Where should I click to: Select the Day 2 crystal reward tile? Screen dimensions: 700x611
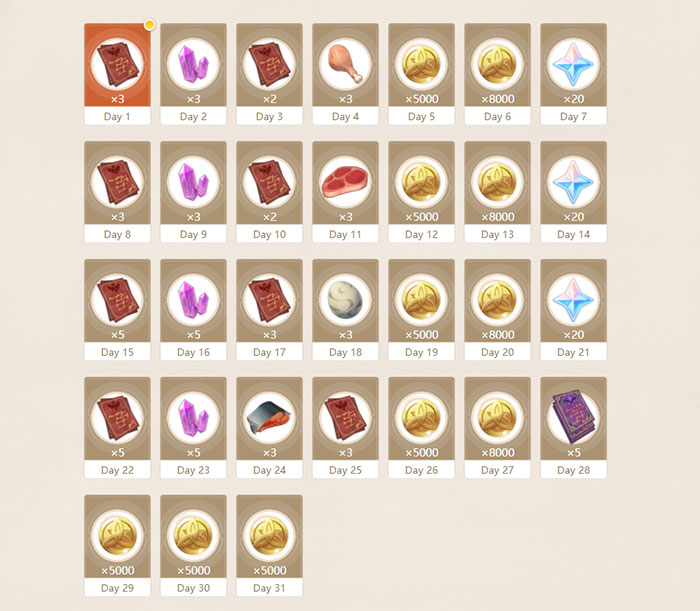[193, 73]
